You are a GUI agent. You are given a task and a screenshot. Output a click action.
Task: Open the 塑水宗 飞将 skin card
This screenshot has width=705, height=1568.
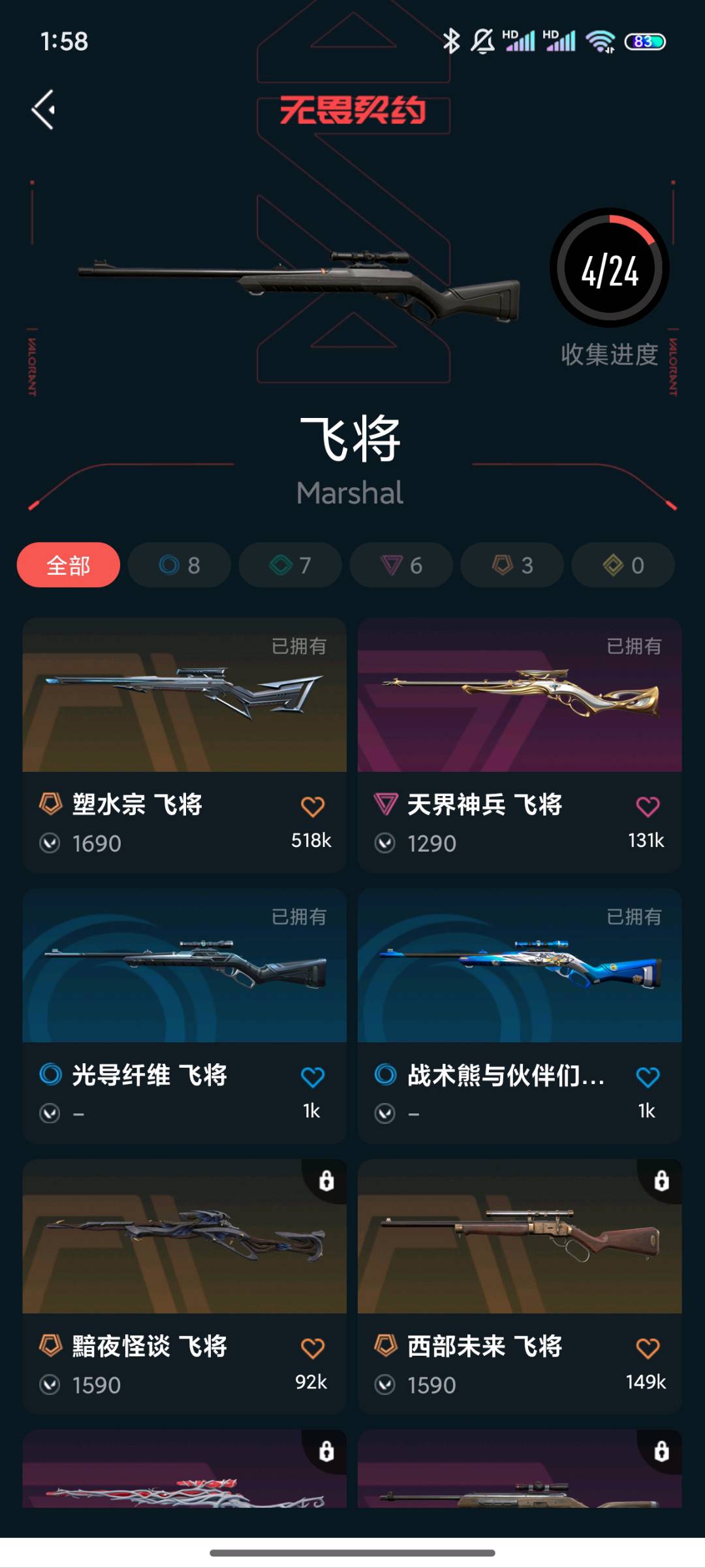(184, 696)
